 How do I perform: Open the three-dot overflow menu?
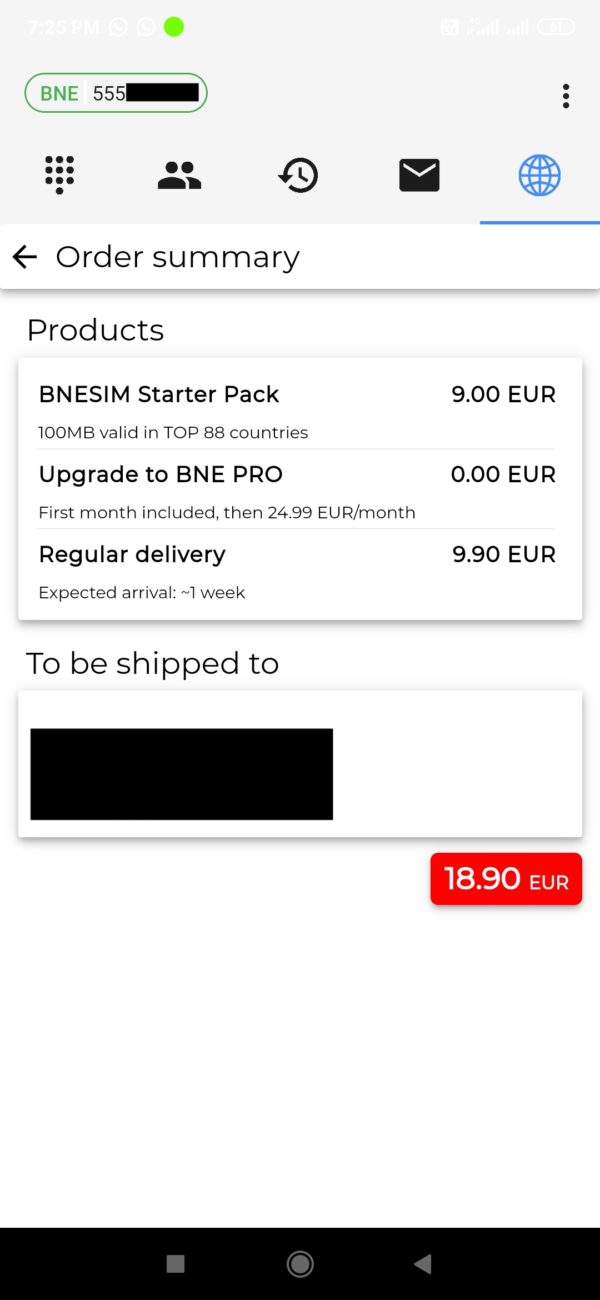tap(566, 95)
